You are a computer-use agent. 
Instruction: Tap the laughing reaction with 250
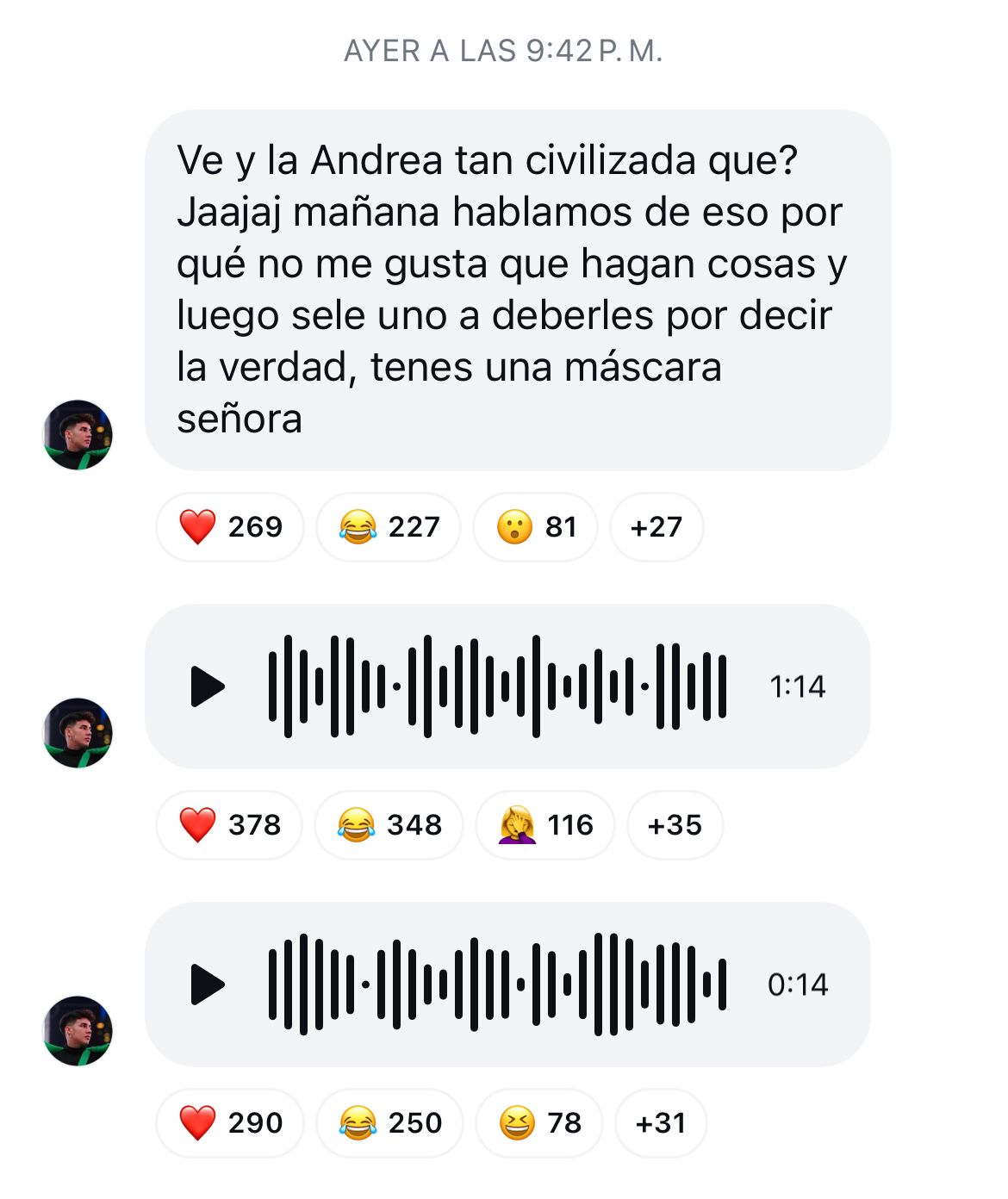point(389,1123)
